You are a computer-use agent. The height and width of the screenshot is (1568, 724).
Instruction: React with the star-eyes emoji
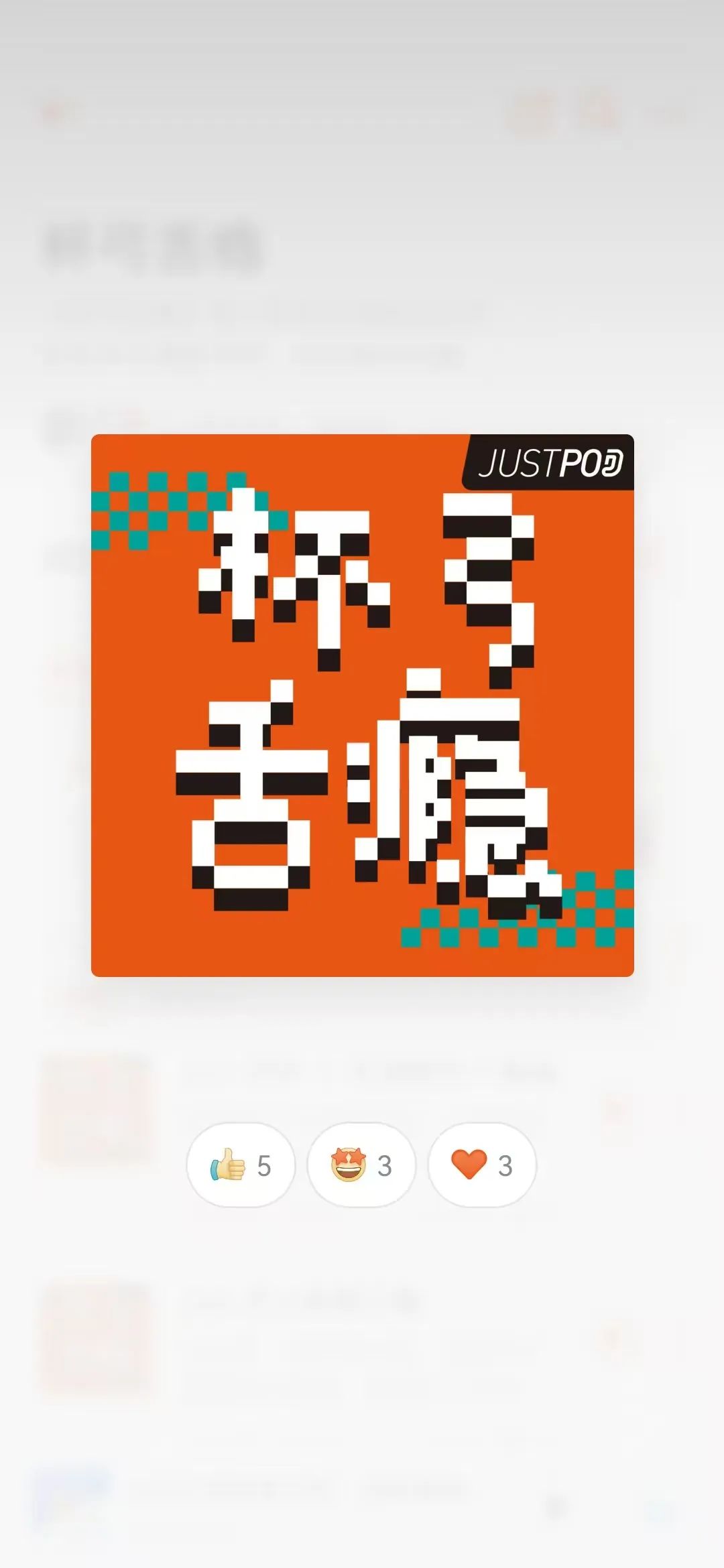pos(361,1165)
